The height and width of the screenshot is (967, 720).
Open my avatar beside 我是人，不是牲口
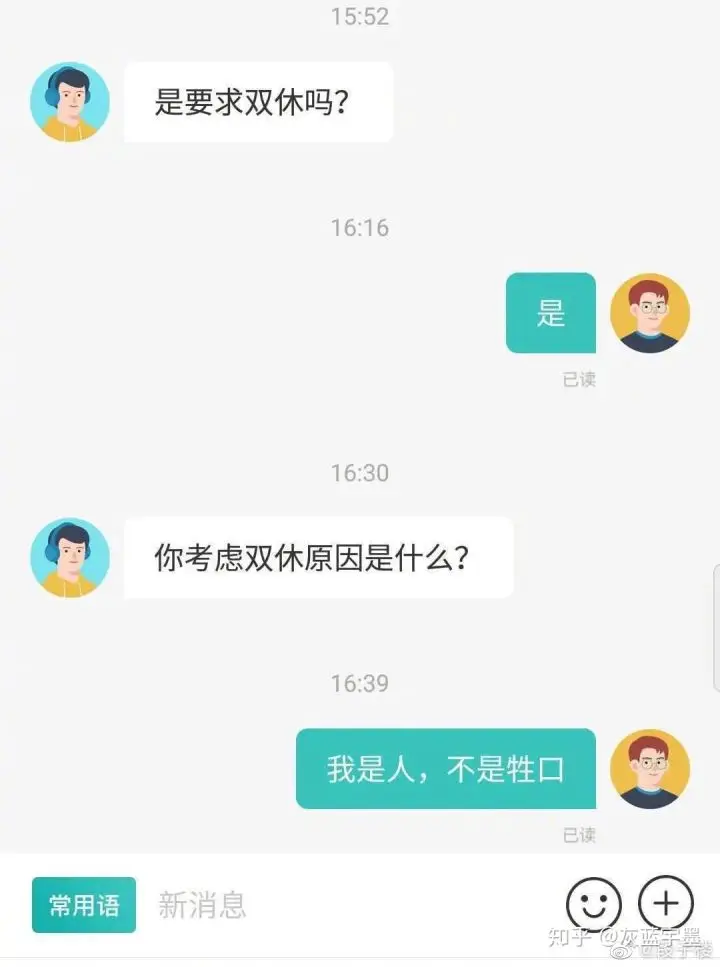pyautogui.click(x=650, y=768)
